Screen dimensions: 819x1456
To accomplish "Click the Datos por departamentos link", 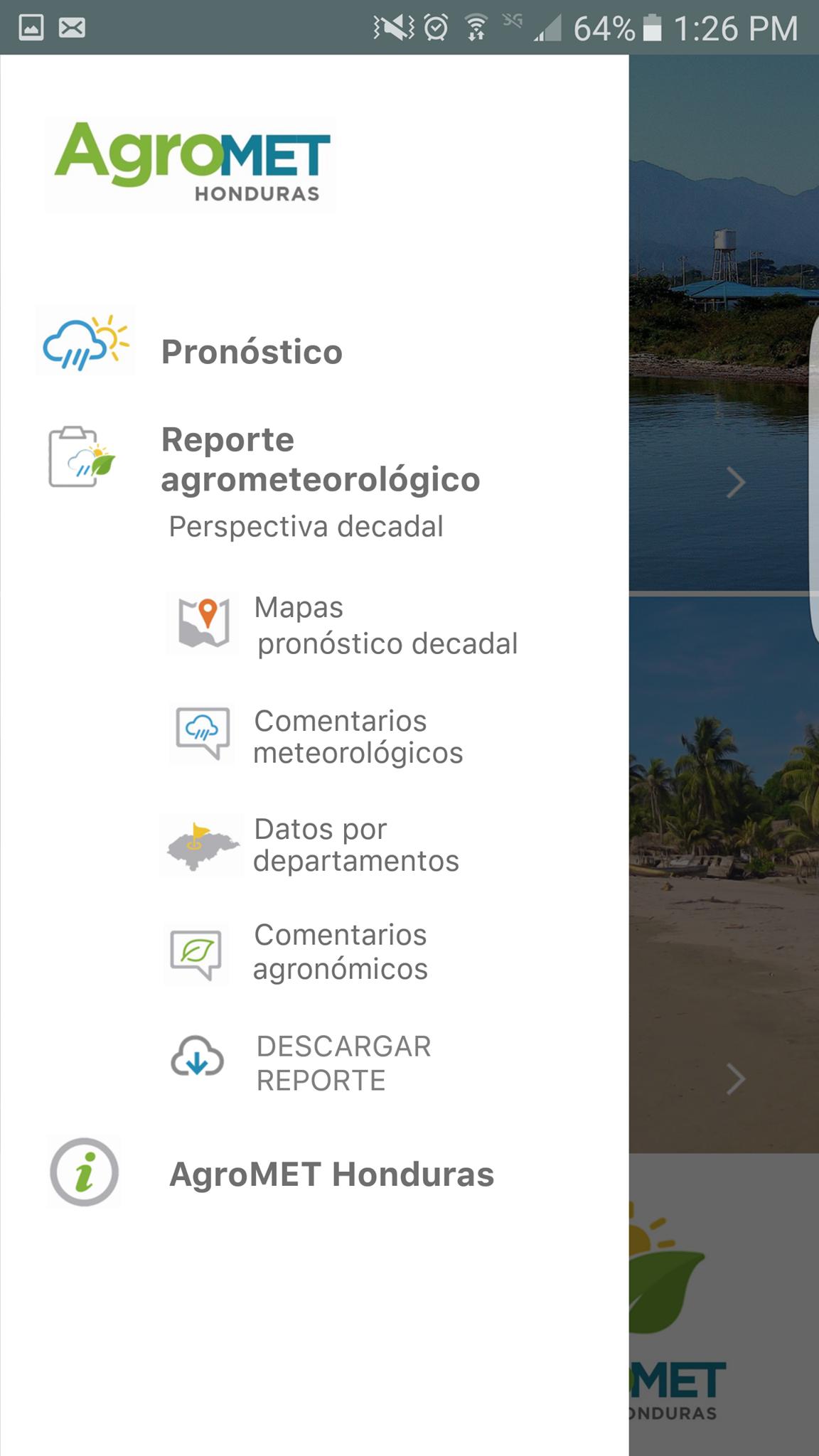I will tap(357, 846).
